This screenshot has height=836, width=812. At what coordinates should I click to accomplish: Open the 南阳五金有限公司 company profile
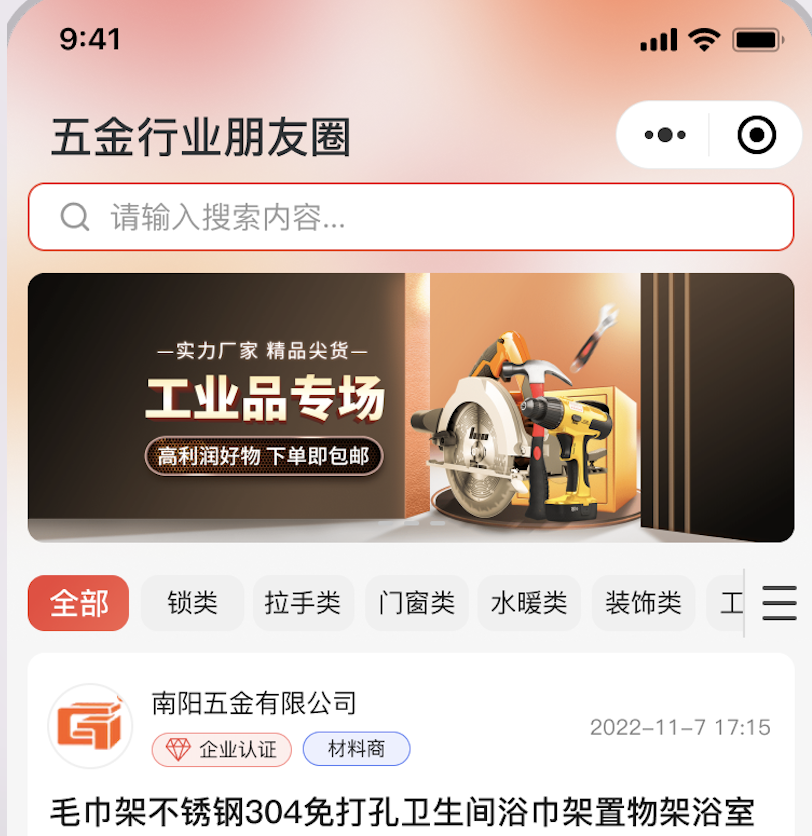pyautogui.click(x=254, y=703)
